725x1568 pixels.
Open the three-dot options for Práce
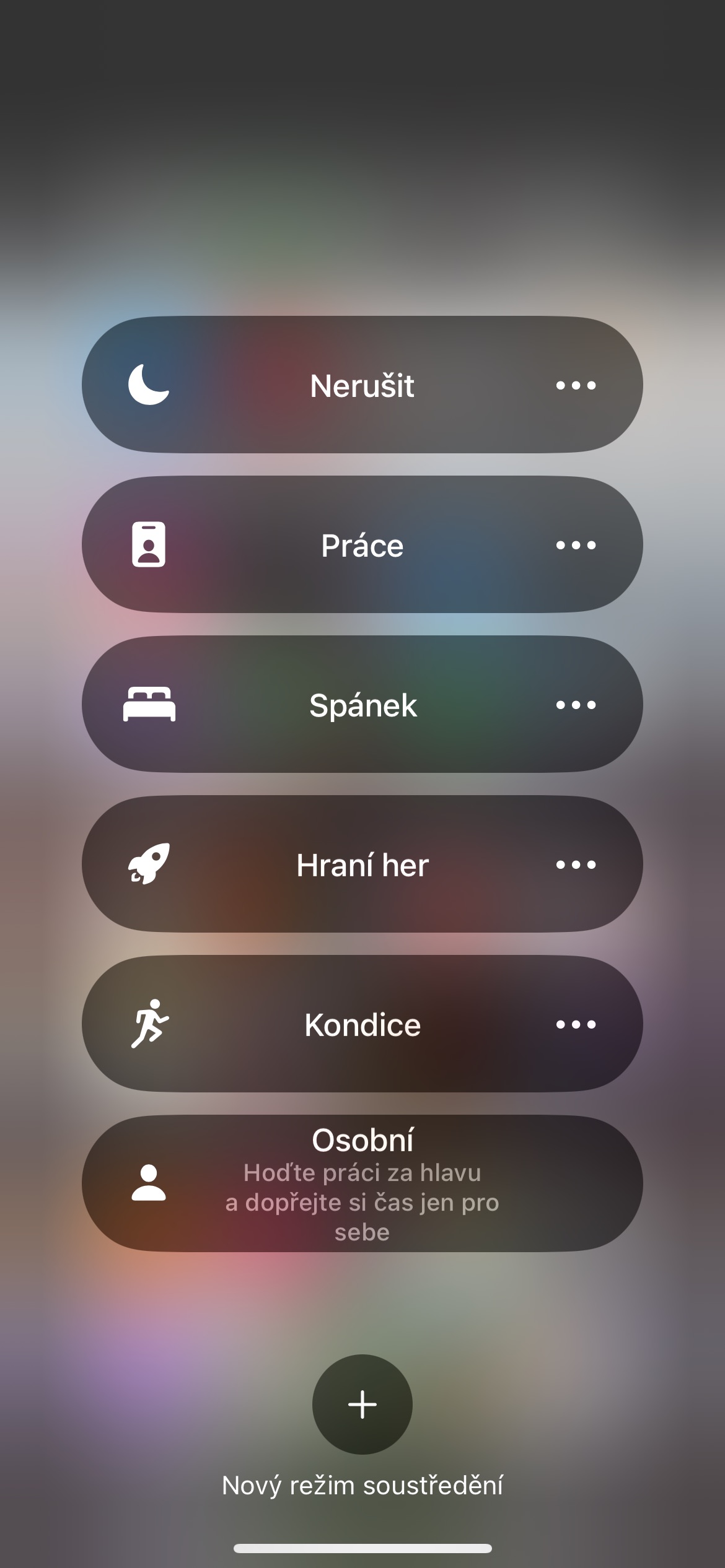tap(576, 545)
